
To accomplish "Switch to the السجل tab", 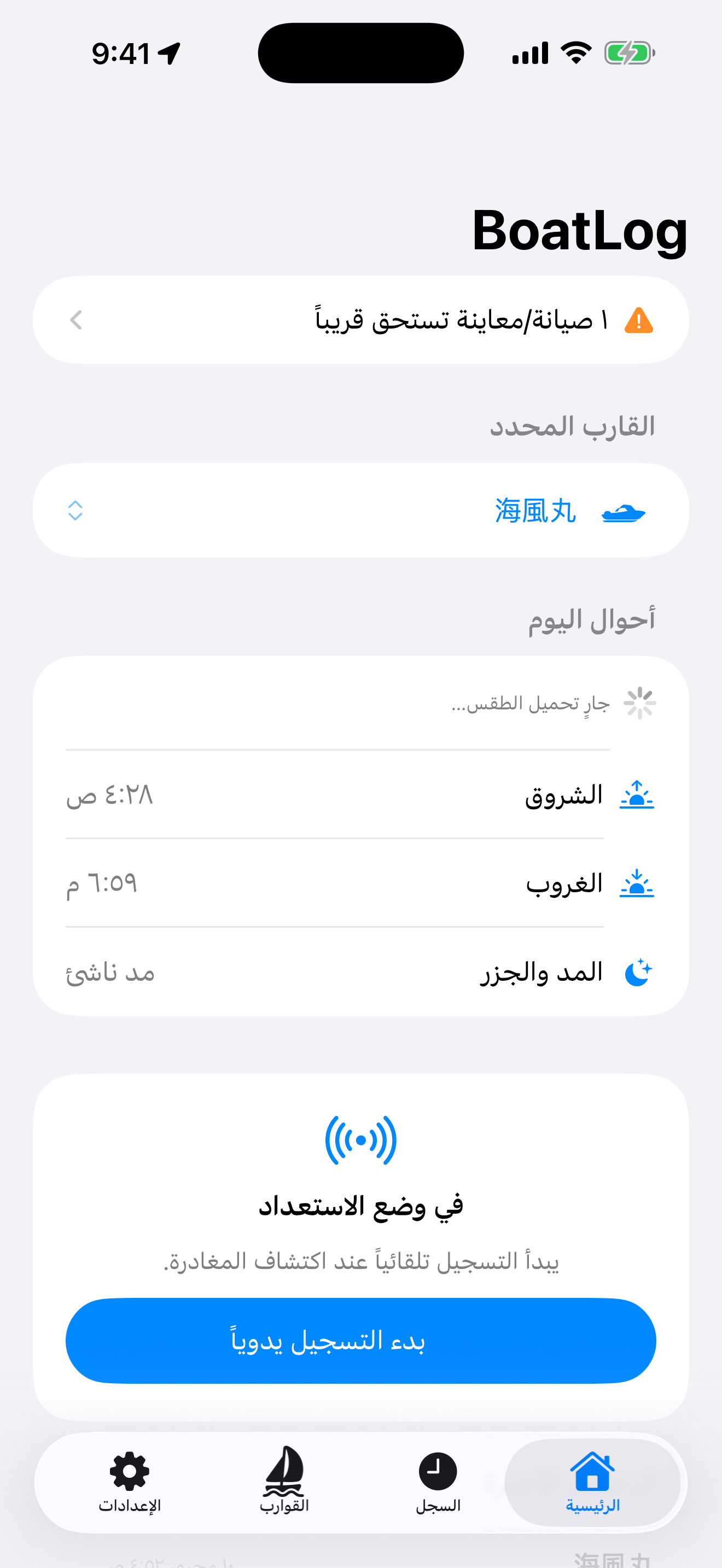I will pos(438,1482).
